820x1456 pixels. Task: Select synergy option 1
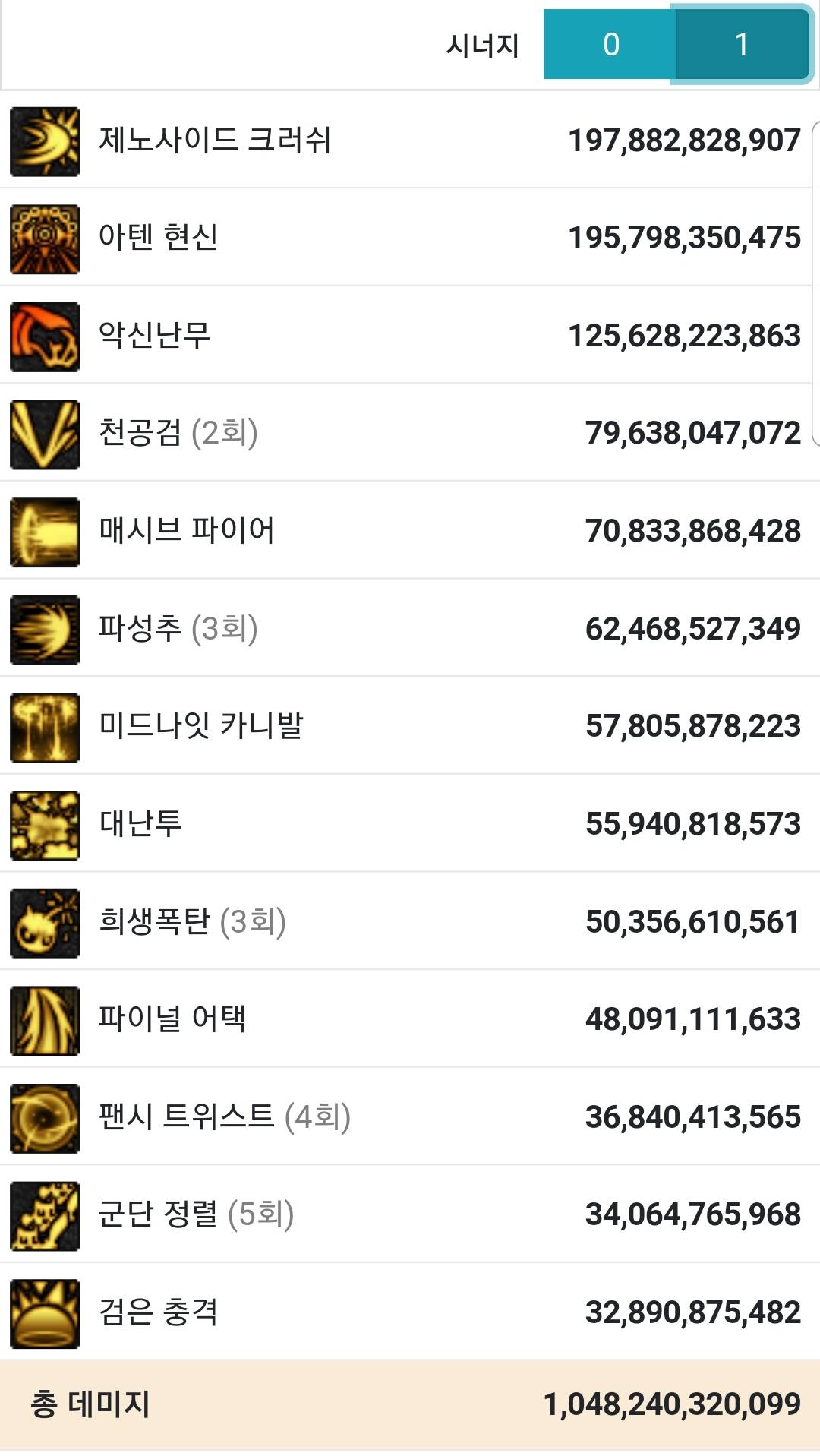pyautogui.click(x=741, y=45)
